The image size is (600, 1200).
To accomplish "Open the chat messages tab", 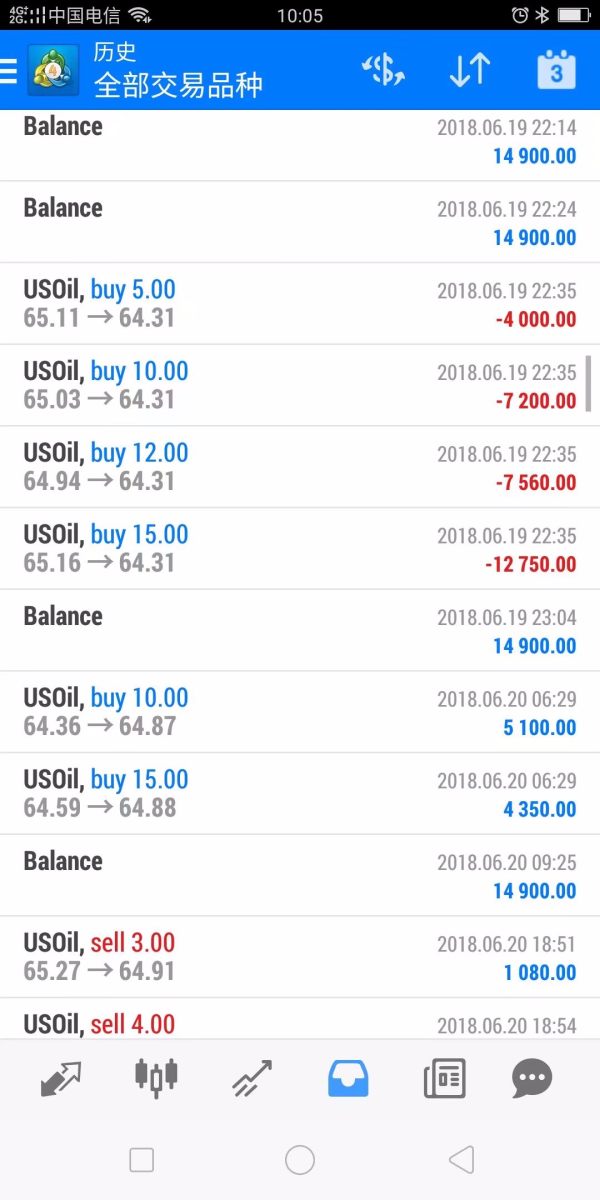I will coord(532,1079).
